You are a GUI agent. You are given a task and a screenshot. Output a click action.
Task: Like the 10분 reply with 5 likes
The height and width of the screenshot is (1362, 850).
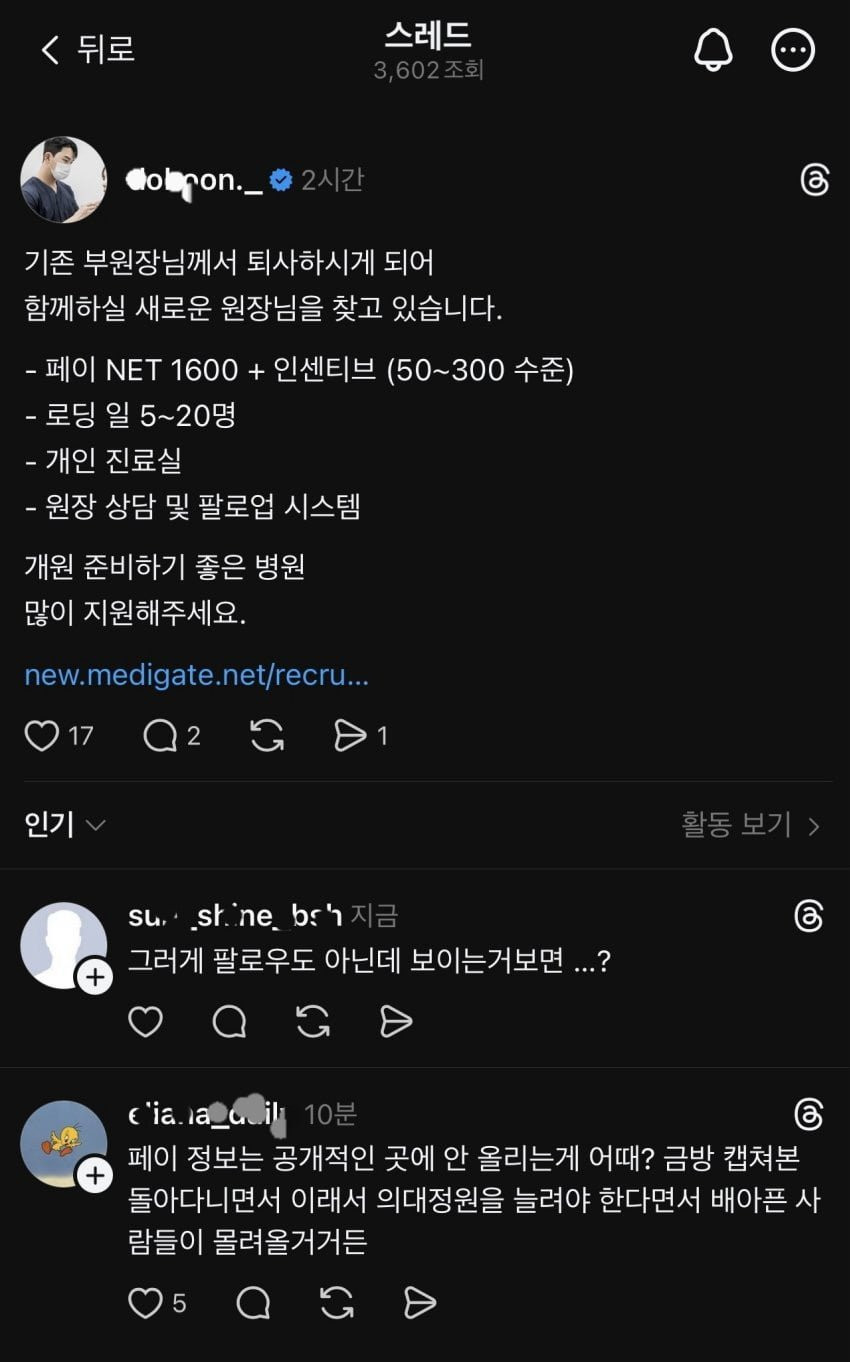coord(146,1303)
